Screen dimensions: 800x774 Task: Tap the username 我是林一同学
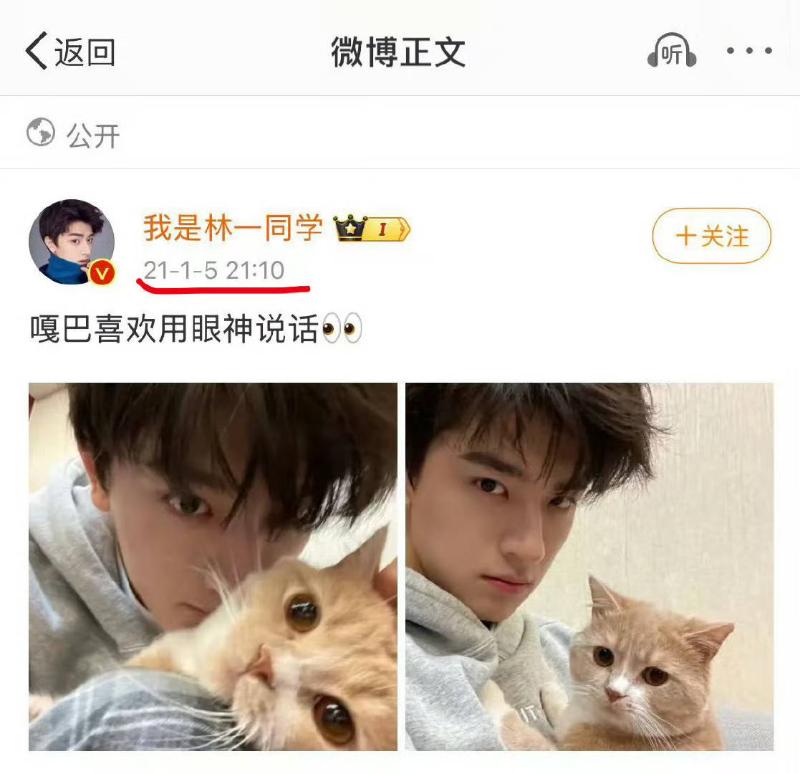[x=233, y=228]
